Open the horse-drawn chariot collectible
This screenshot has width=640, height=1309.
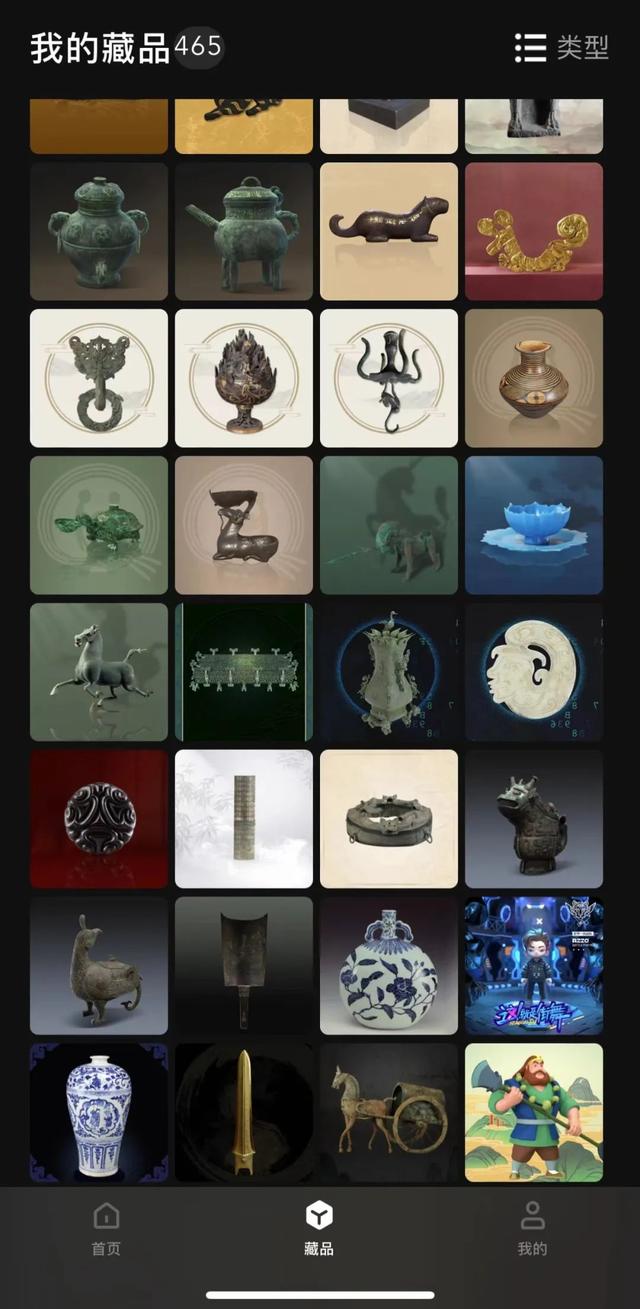coord(389,1113)
